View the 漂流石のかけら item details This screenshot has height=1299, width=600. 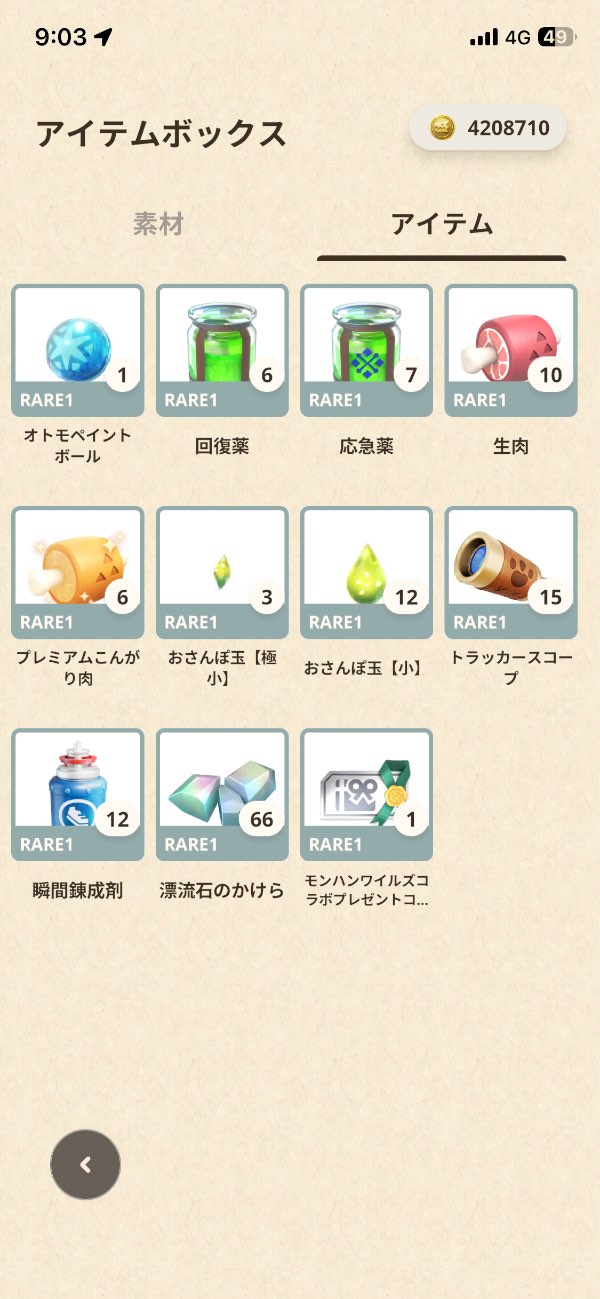click(x=222, y=794)
